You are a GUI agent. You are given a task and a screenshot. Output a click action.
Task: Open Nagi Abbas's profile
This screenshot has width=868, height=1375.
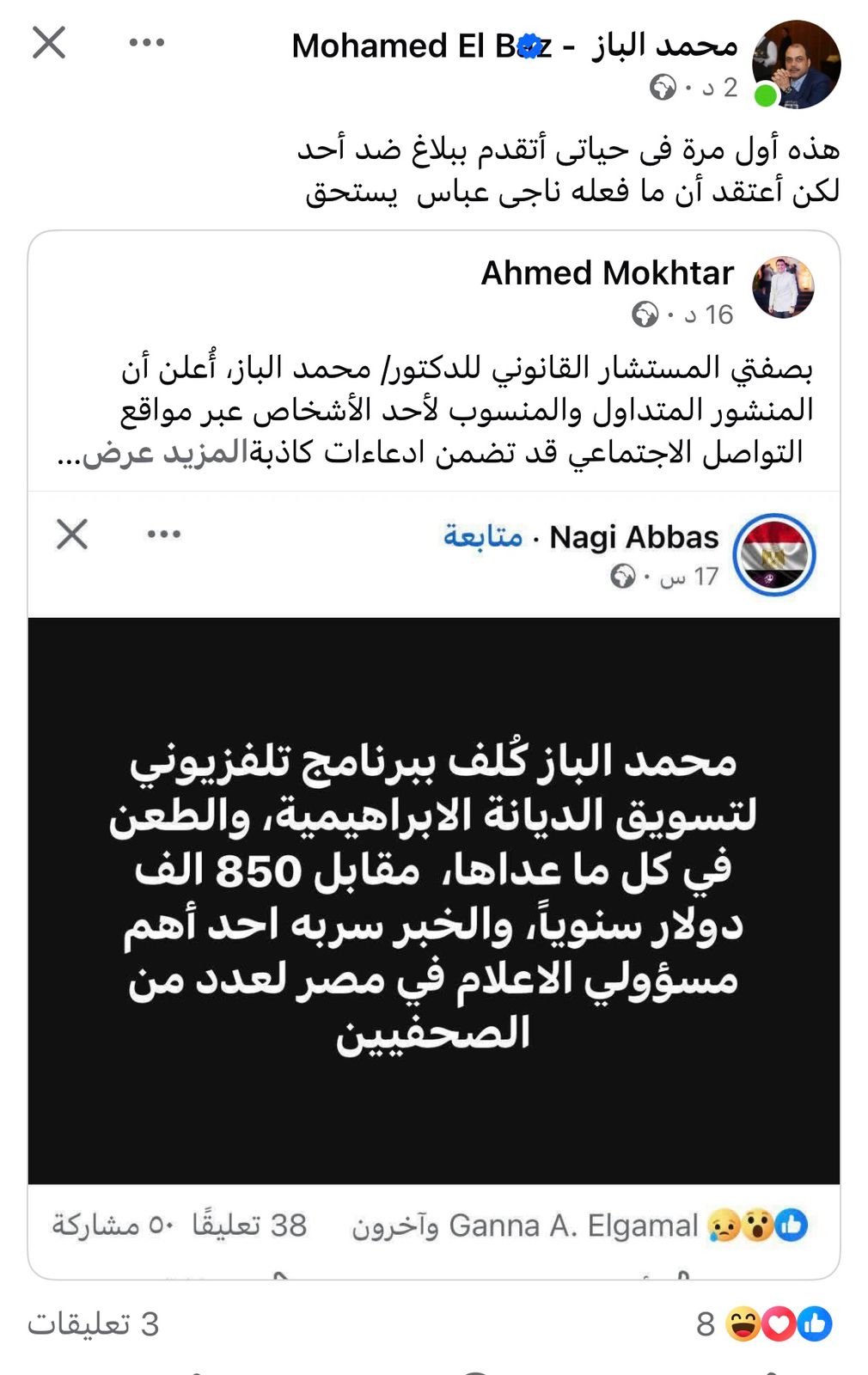point(633,537)
